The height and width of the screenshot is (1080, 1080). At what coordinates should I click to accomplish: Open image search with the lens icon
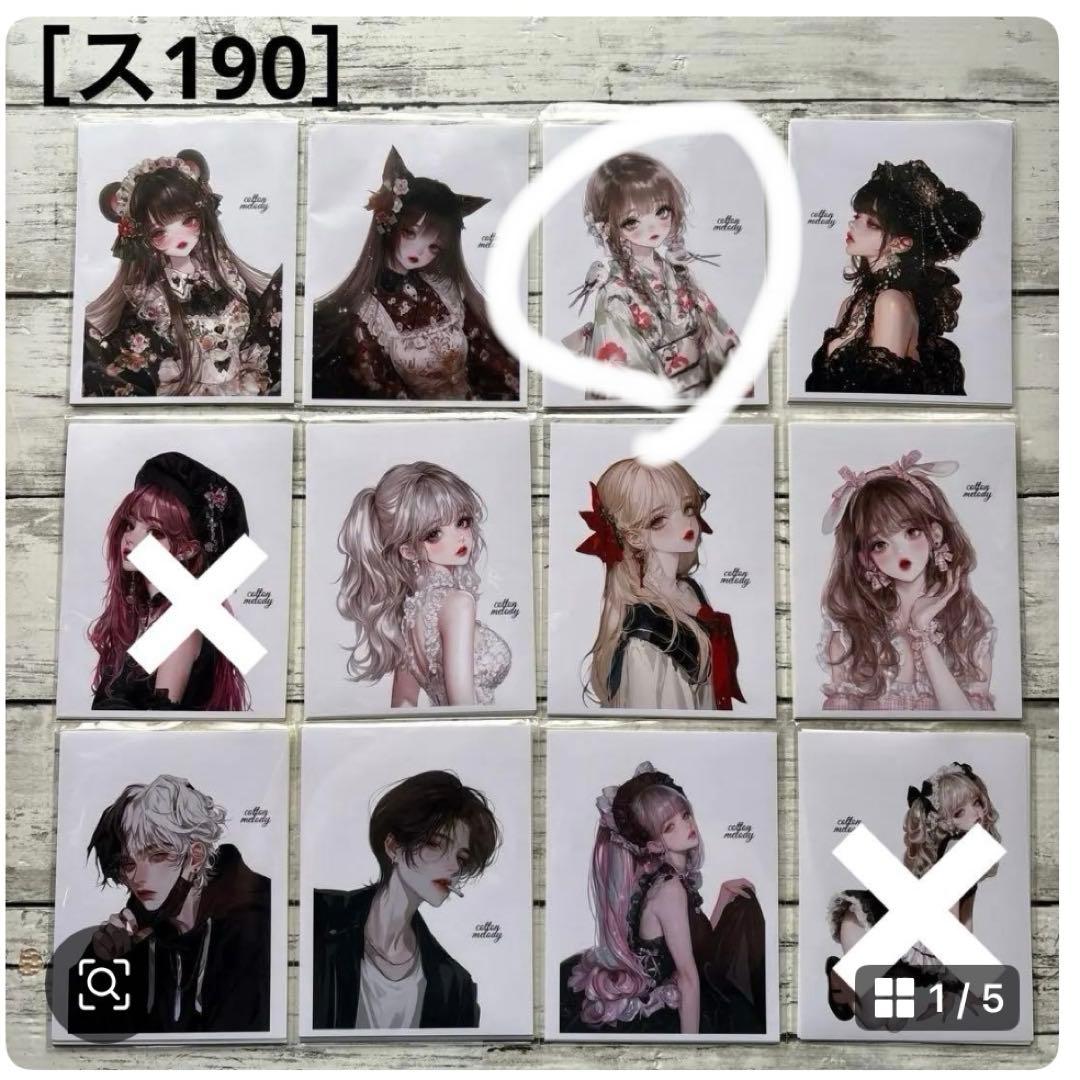(x=105, y=986)
